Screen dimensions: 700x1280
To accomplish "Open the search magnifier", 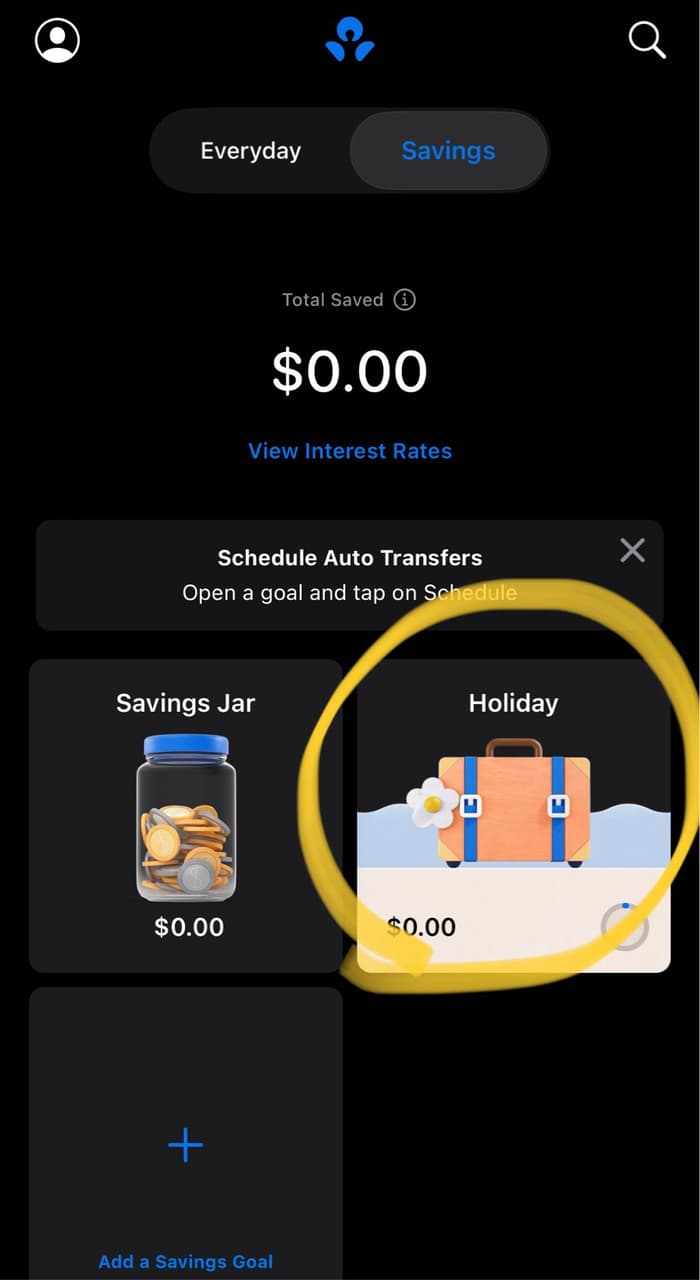I will (646, 41).
